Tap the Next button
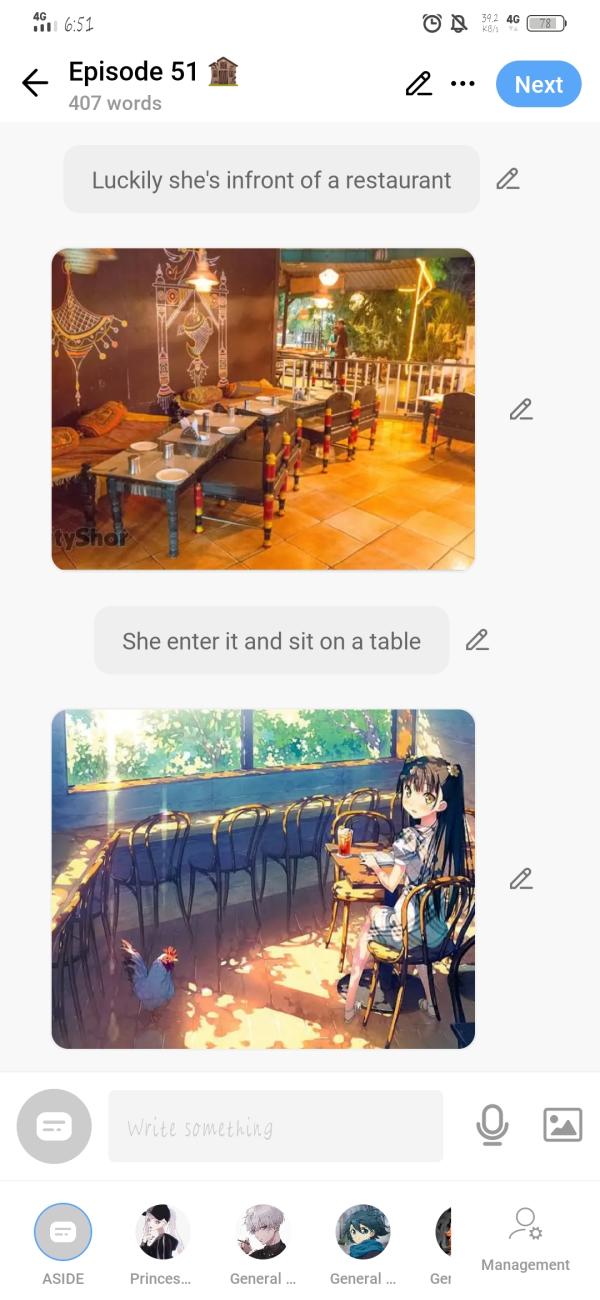This screenshot has width=600, height=1300. point(538,85)
